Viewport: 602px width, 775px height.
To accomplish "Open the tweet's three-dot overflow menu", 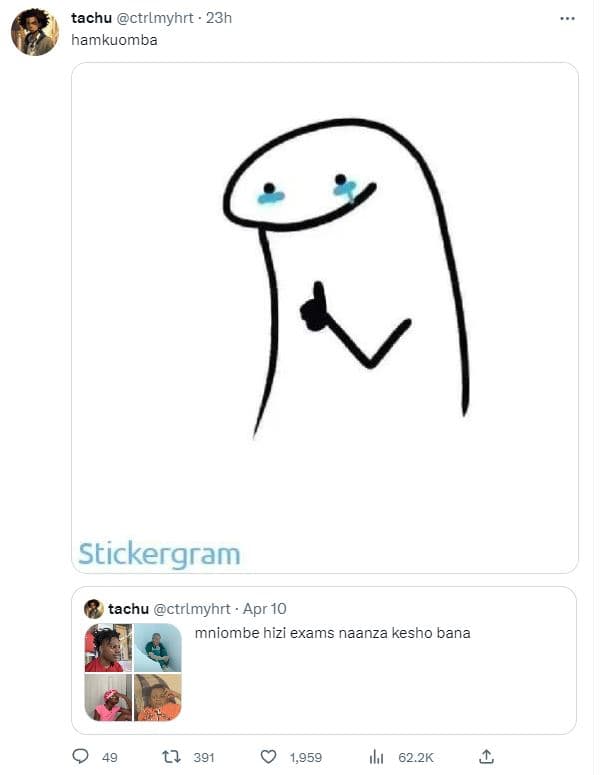I will pos(567,19).
